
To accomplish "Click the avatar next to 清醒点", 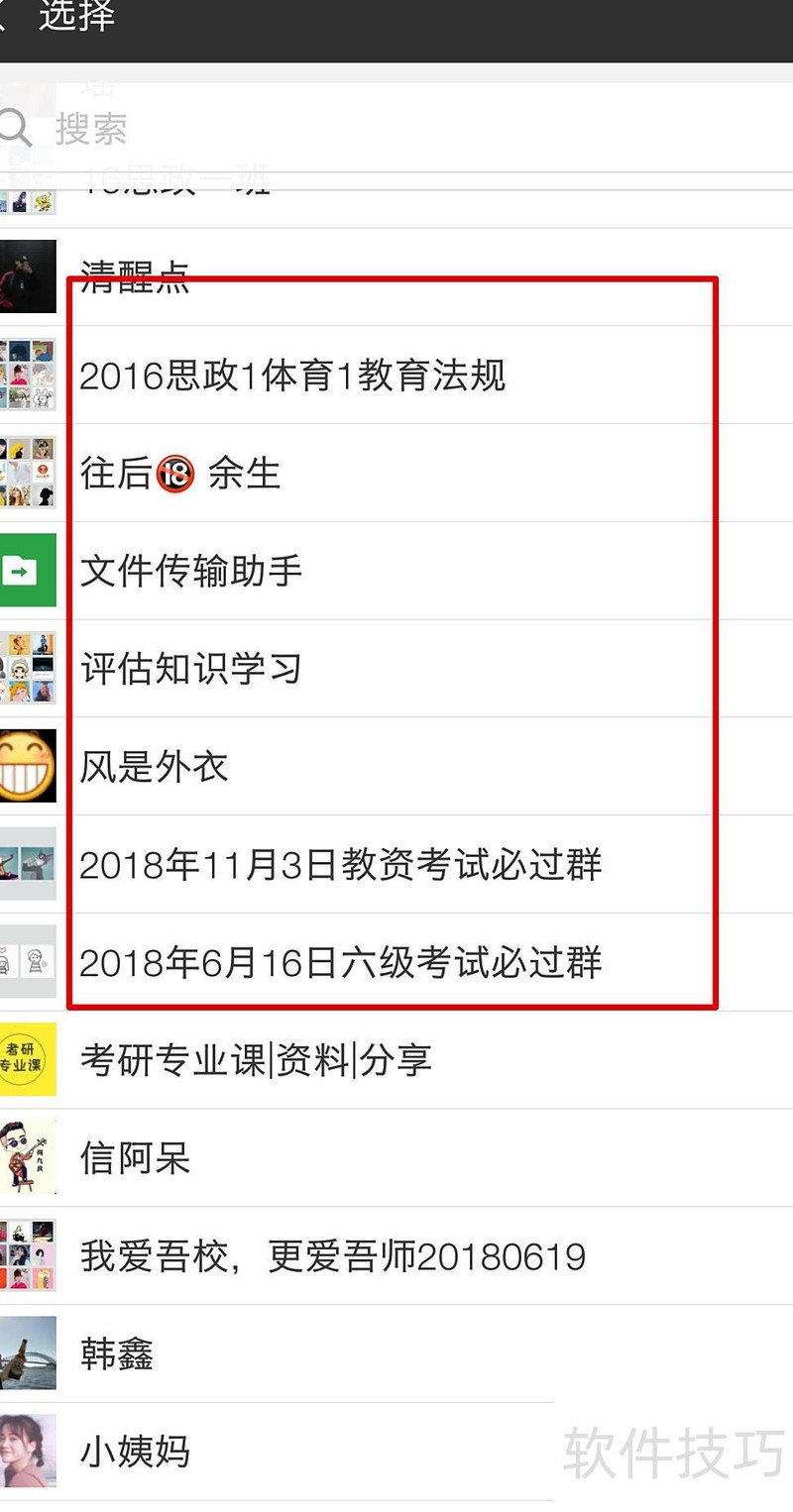I will coord(29,276).
